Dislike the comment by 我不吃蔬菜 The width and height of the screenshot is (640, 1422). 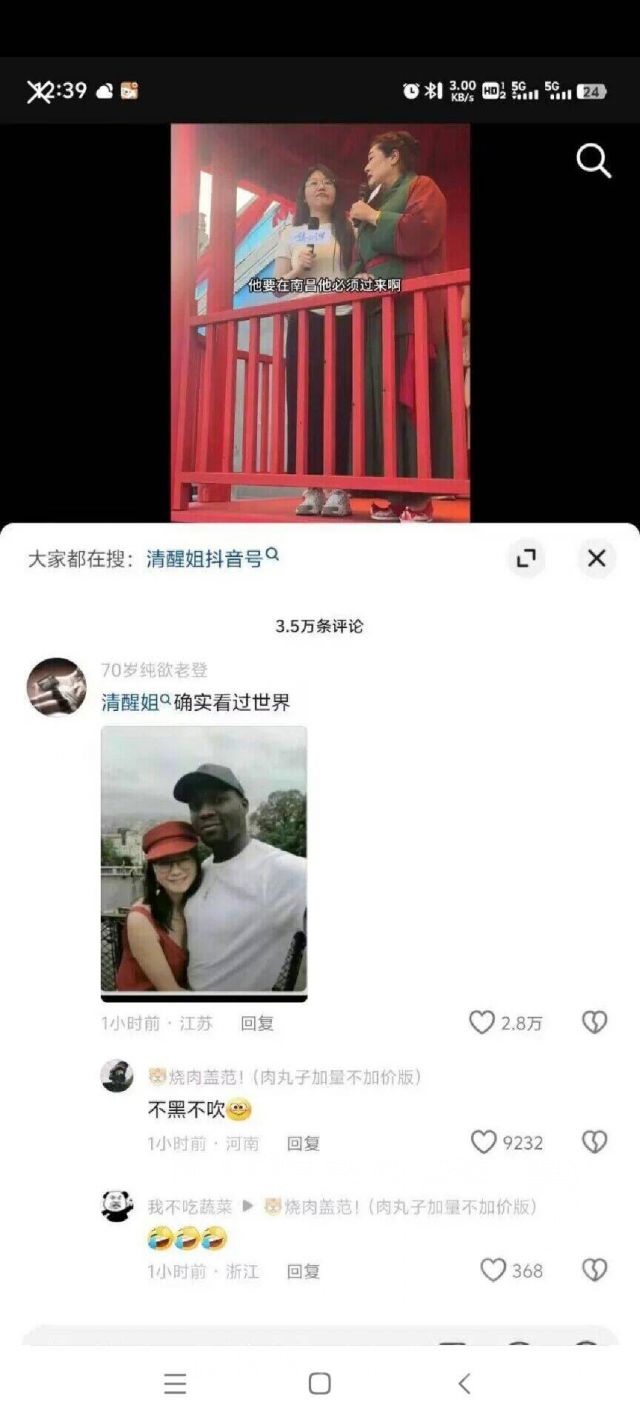[594, 1270]
